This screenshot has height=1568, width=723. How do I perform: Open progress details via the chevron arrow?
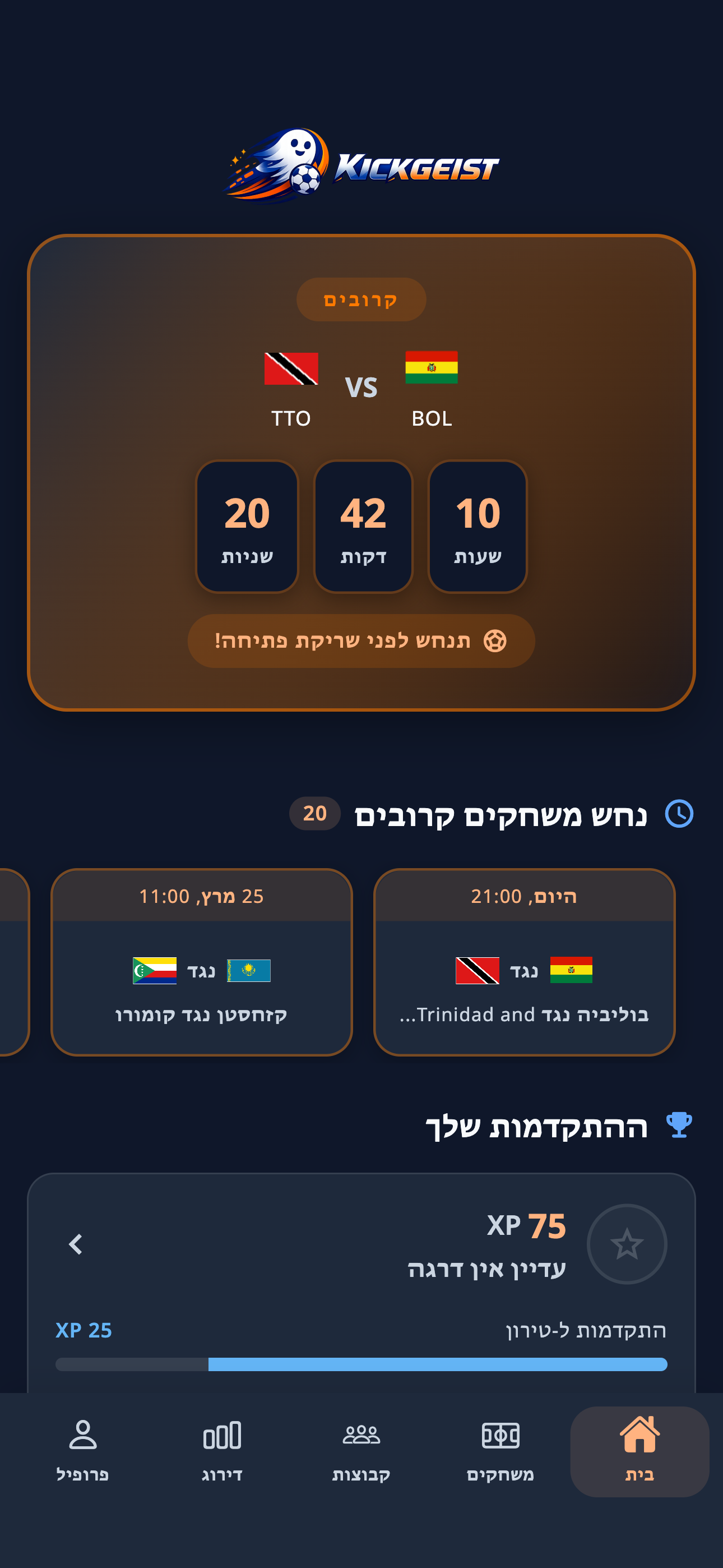click(x=76, y=1244)
